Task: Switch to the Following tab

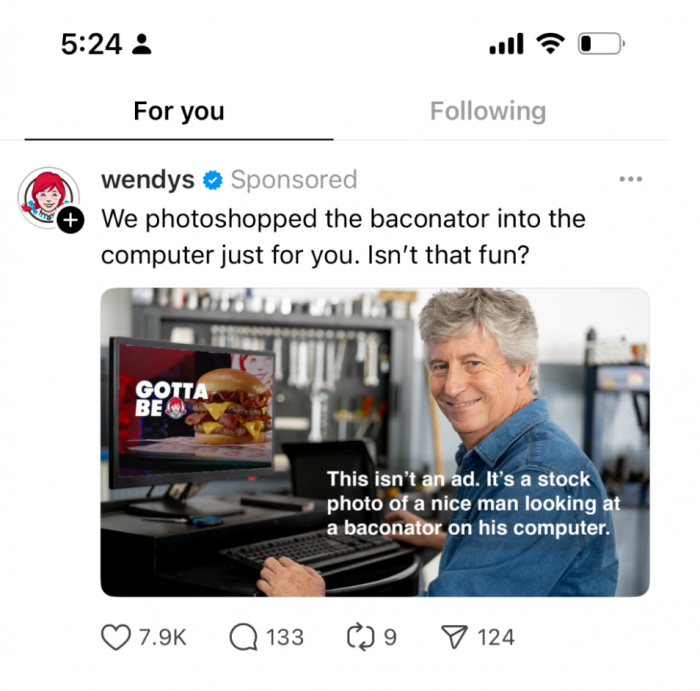Action: pyautogui.click(x=488, y=111)
